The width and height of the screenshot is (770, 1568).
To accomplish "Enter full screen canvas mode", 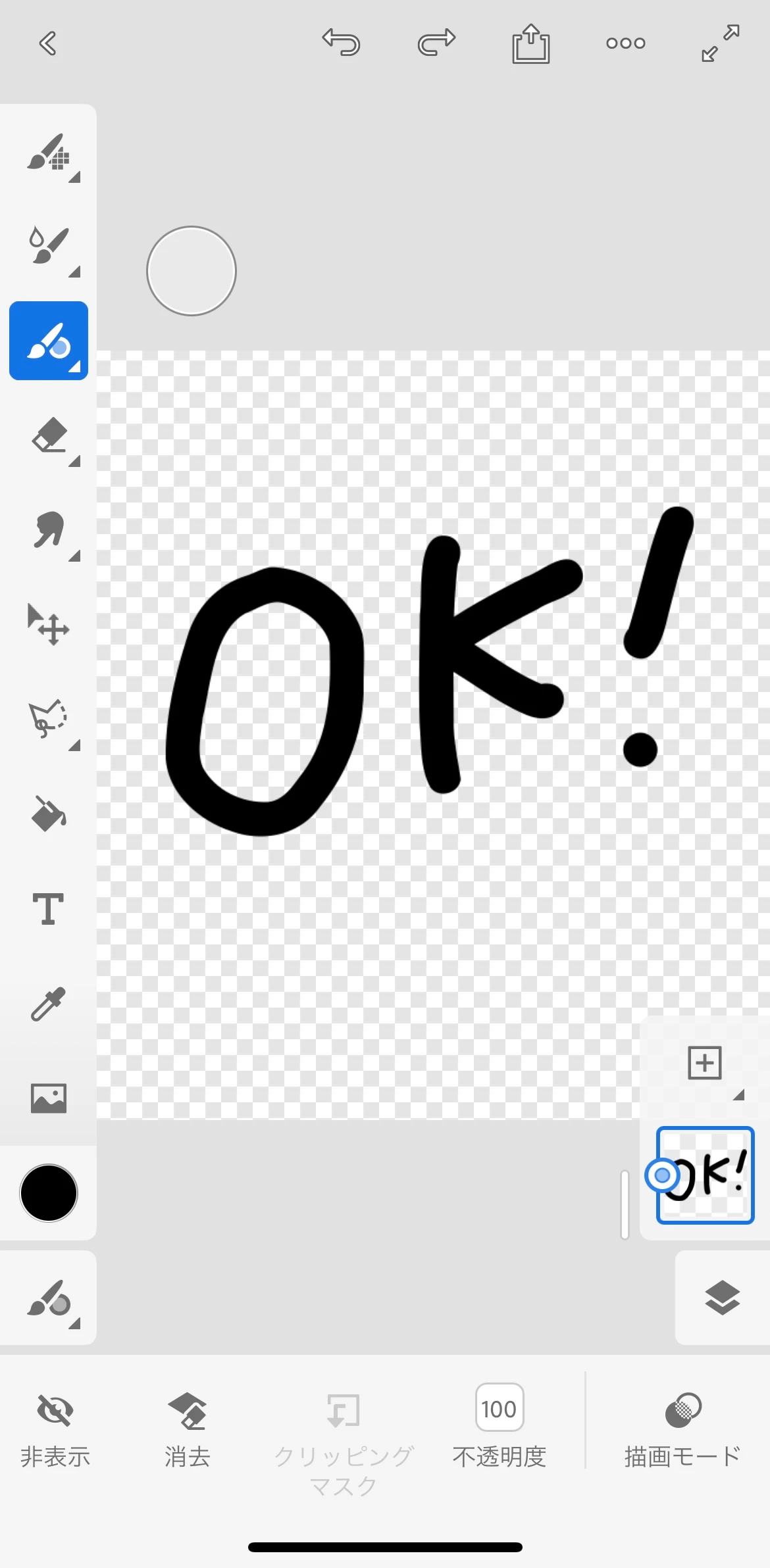I will (x=720, y=43).
